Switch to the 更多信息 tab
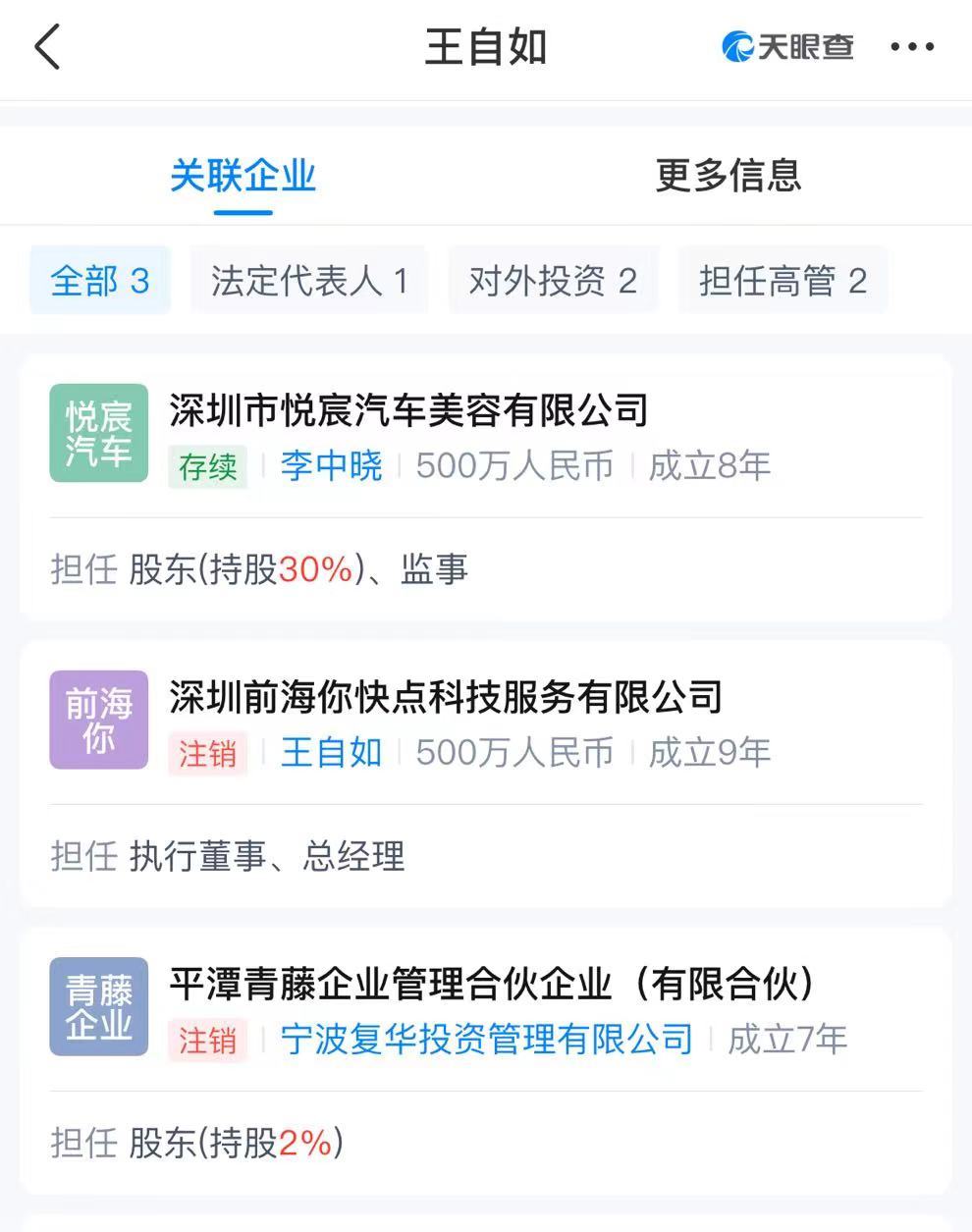 pyautogui.click(x=728, y=177)
